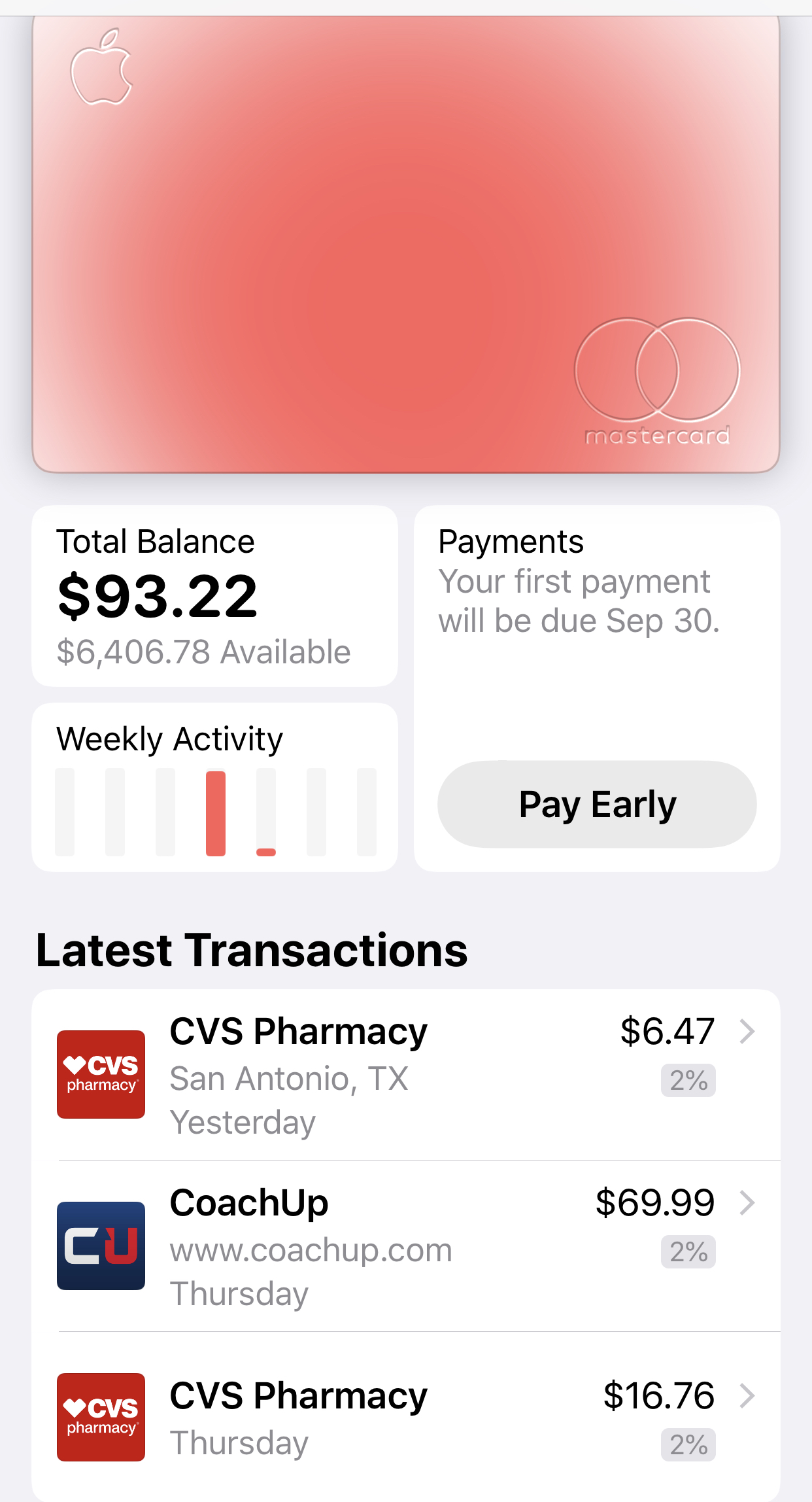
Task: Open the $6.47 CVS Pharmacy transaction
Action: point(405,1075)
